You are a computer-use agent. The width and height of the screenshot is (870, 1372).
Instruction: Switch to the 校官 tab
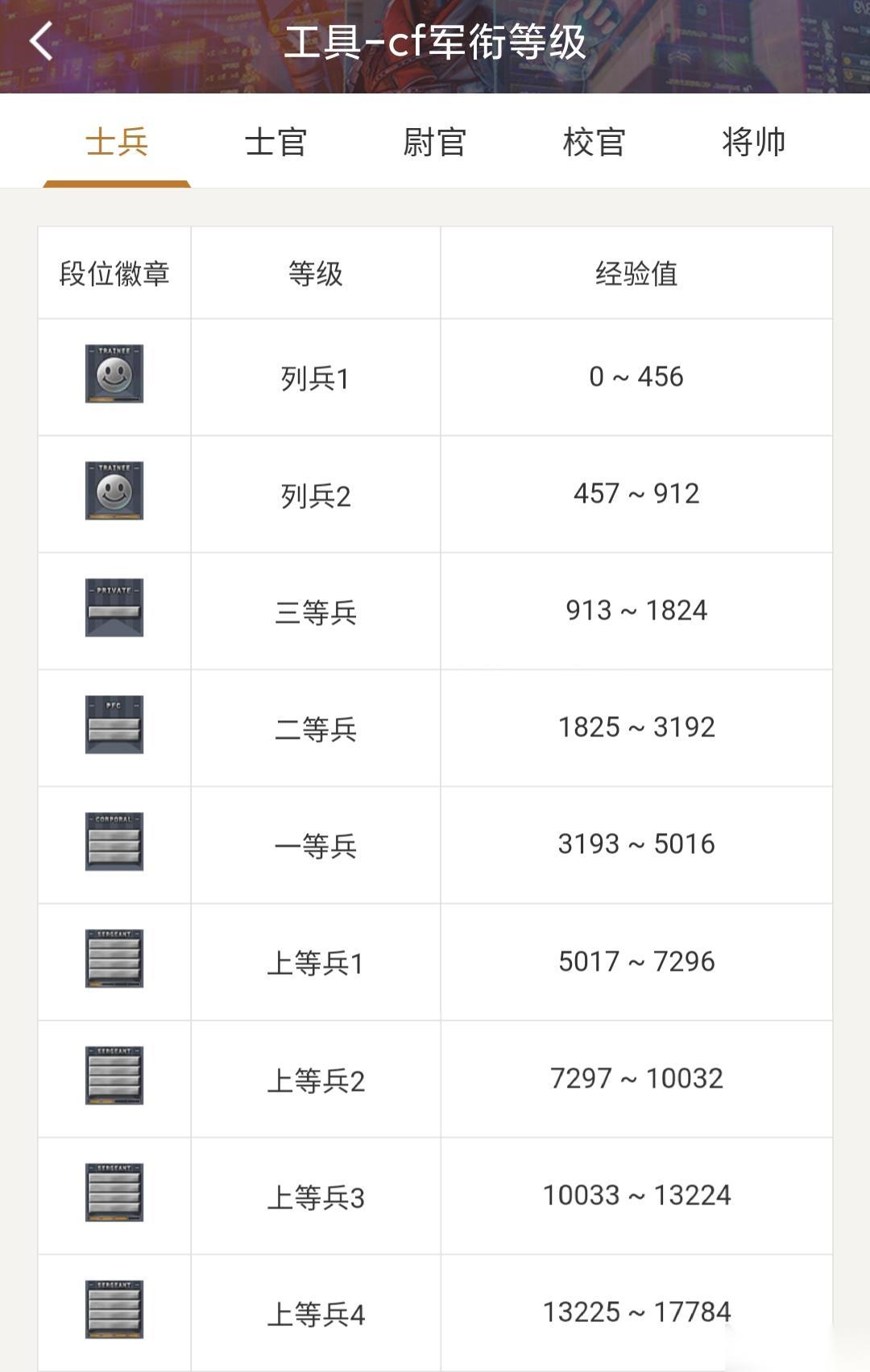pyautogui.click(x=594, y=143)
